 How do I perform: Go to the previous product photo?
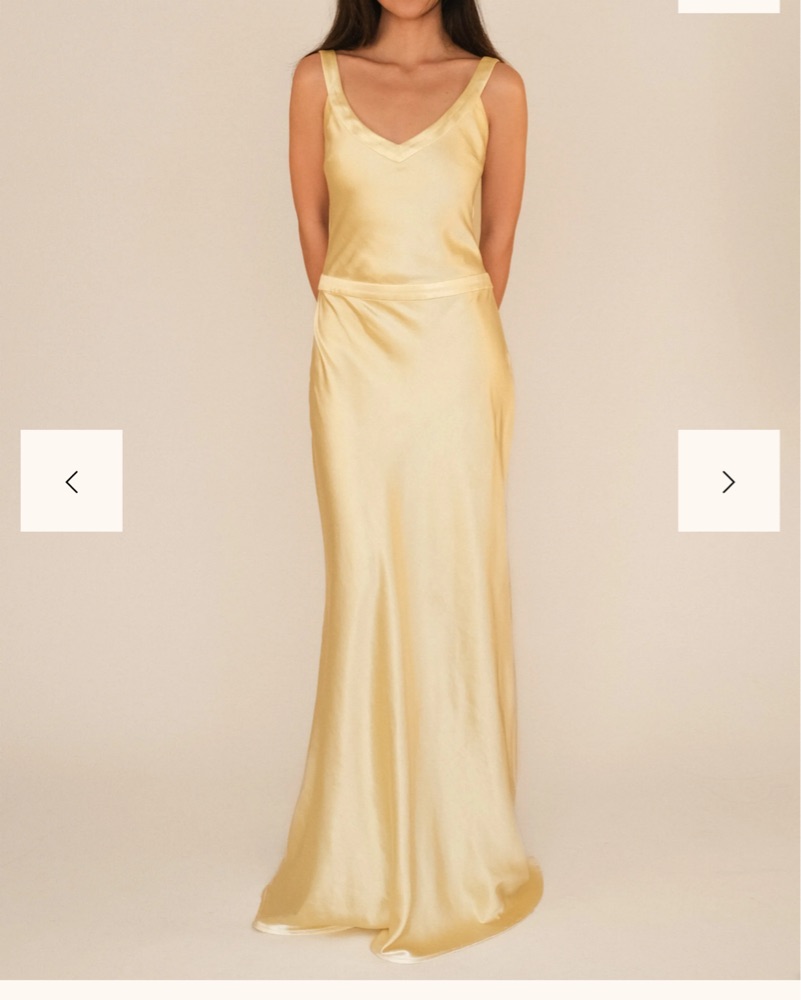click(x=71, y=481)
